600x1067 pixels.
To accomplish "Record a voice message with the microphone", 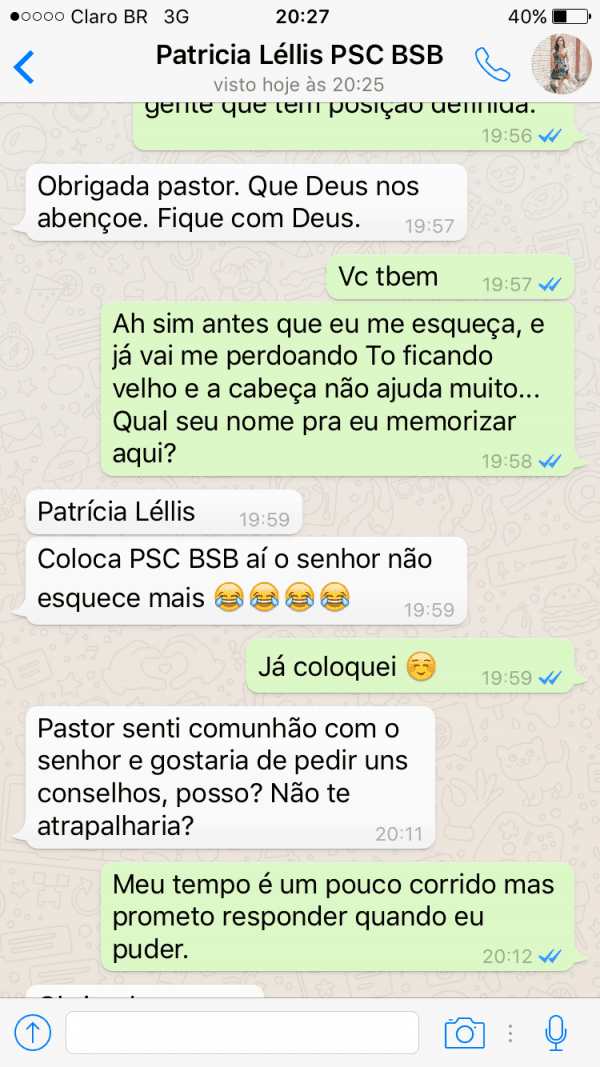I will tap(556, 1032).
